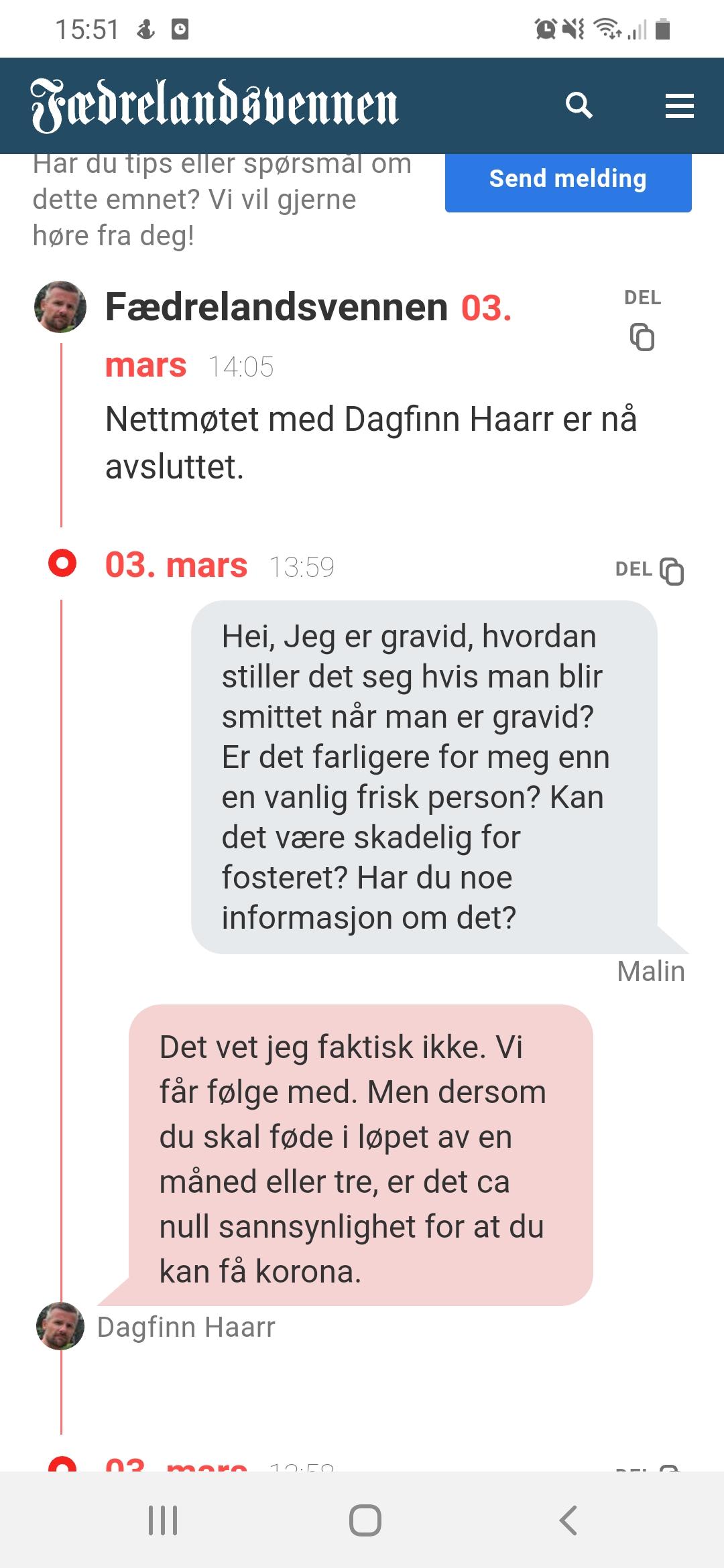Open the hamburger menu

click(x=679, y=106)
